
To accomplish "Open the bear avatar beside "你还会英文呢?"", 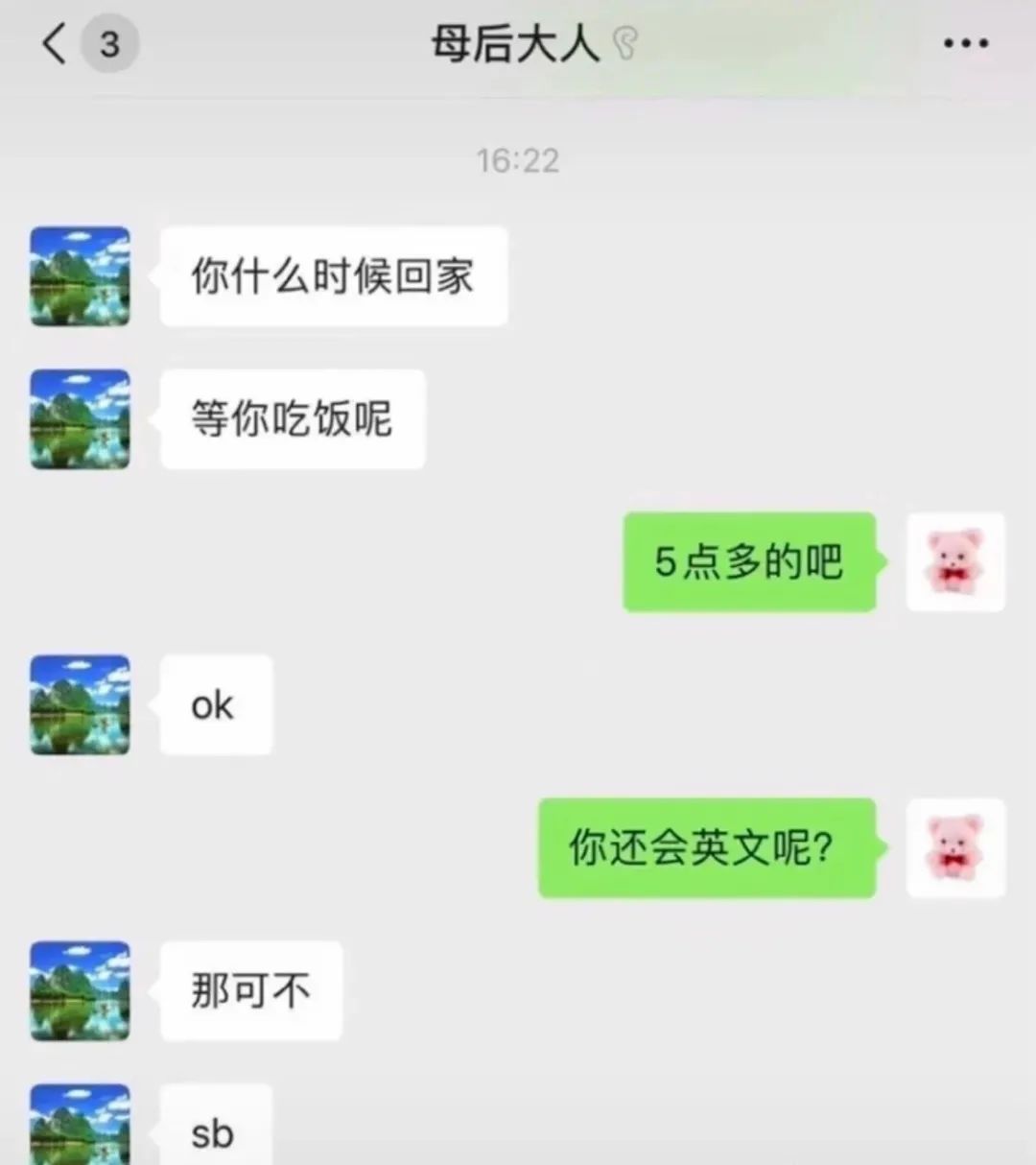I will (955, 848).
